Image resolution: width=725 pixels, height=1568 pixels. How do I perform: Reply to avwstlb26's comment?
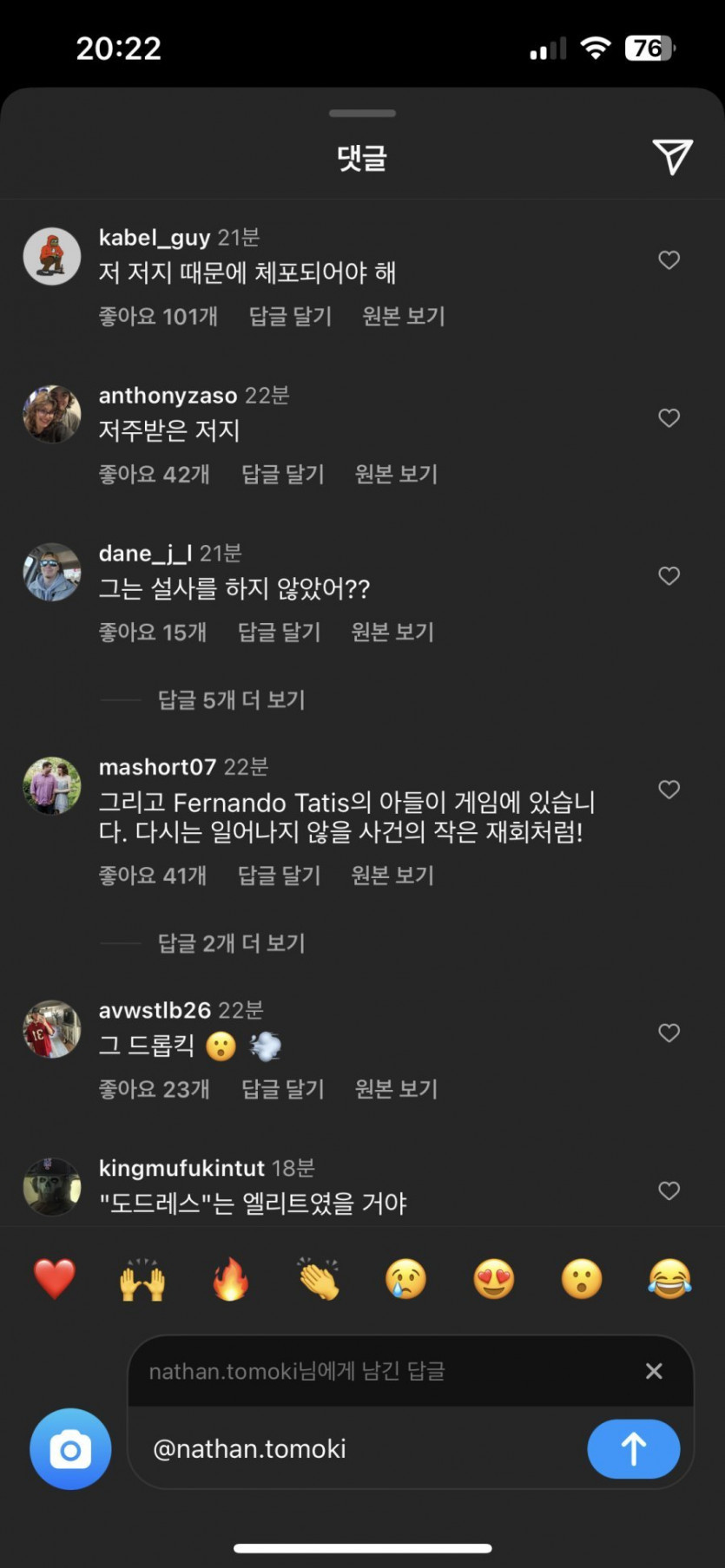tap(282, 1088)
